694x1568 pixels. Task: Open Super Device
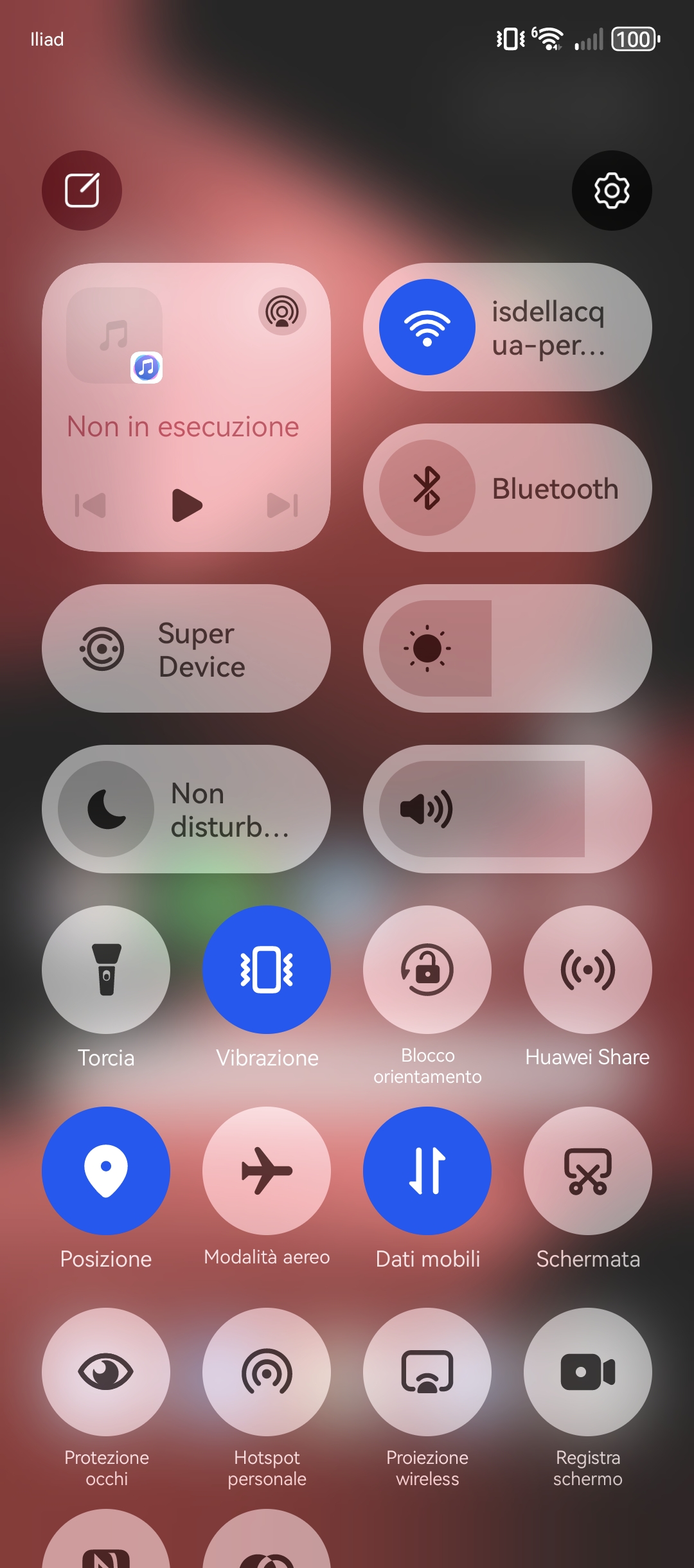pyautogui.click(x=186, y=648)
